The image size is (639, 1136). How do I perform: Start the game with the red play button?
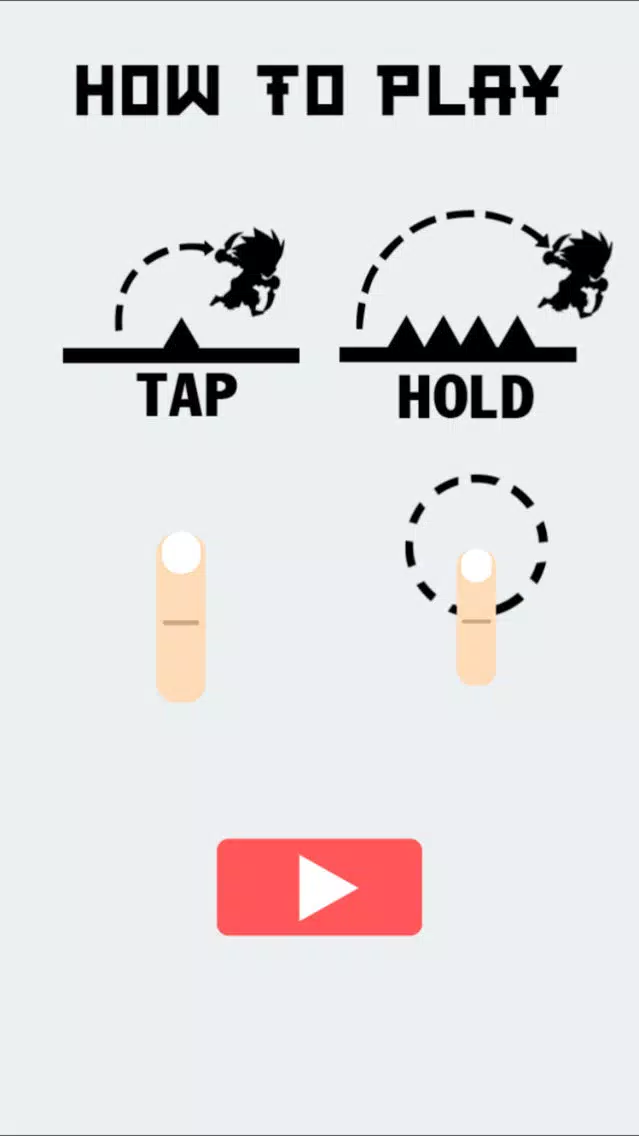[319, 887]
